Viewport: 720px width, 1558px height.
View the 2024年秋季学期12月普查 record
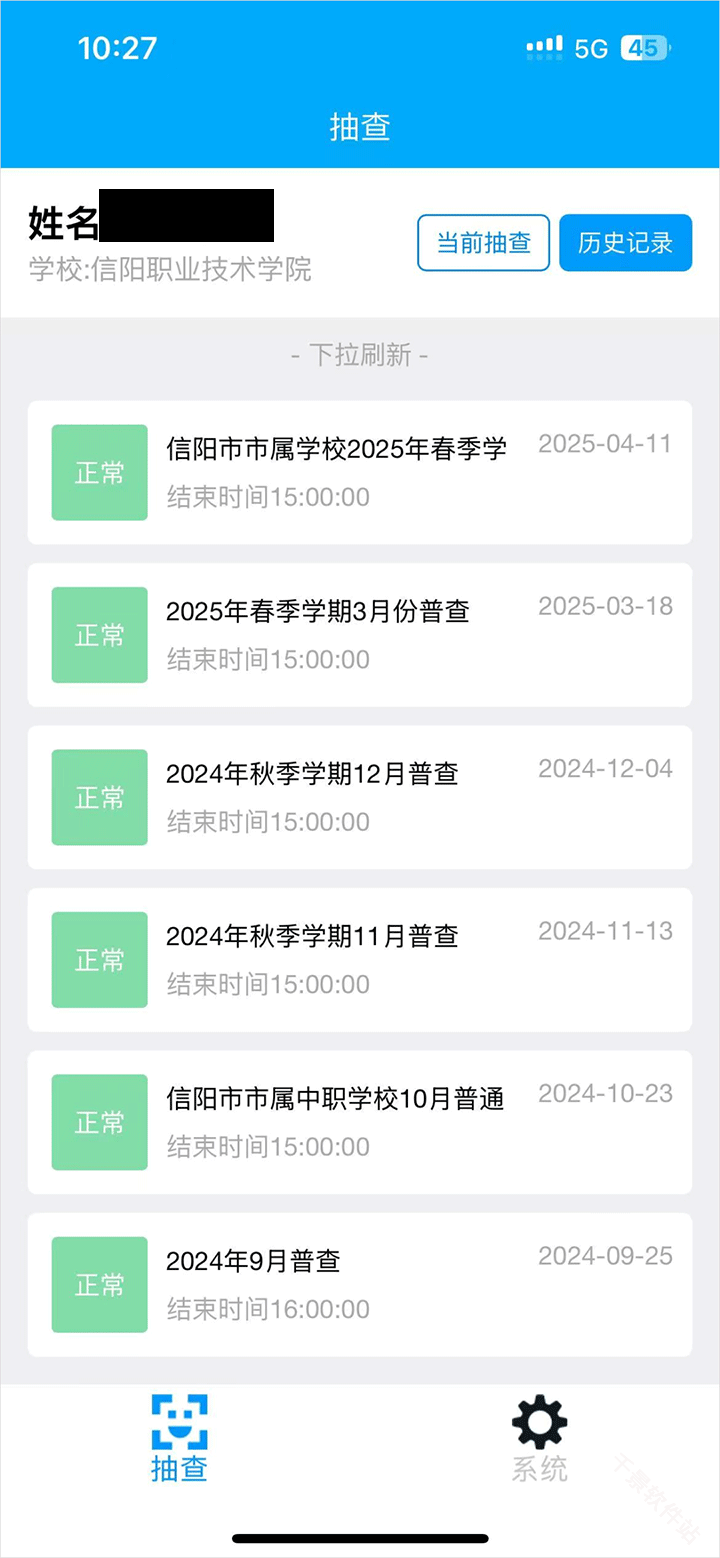(359, 797)
